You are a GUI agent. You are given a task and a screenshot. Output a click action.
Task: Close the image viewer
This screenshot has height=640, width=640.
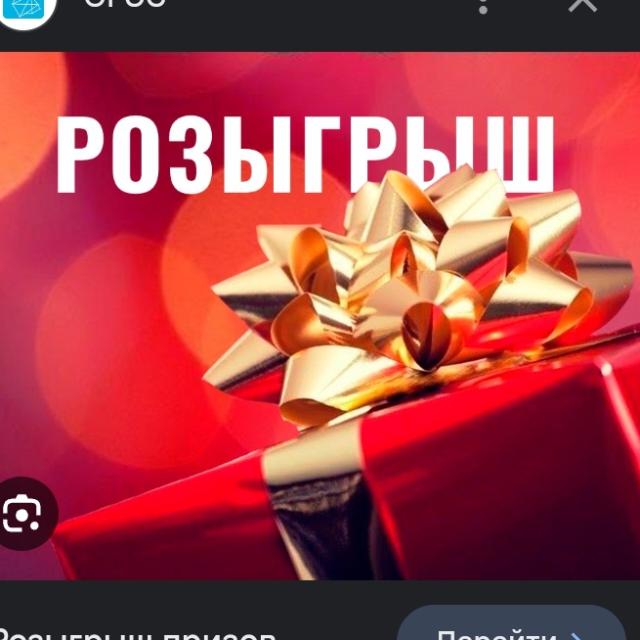click(x=582, y=5)
